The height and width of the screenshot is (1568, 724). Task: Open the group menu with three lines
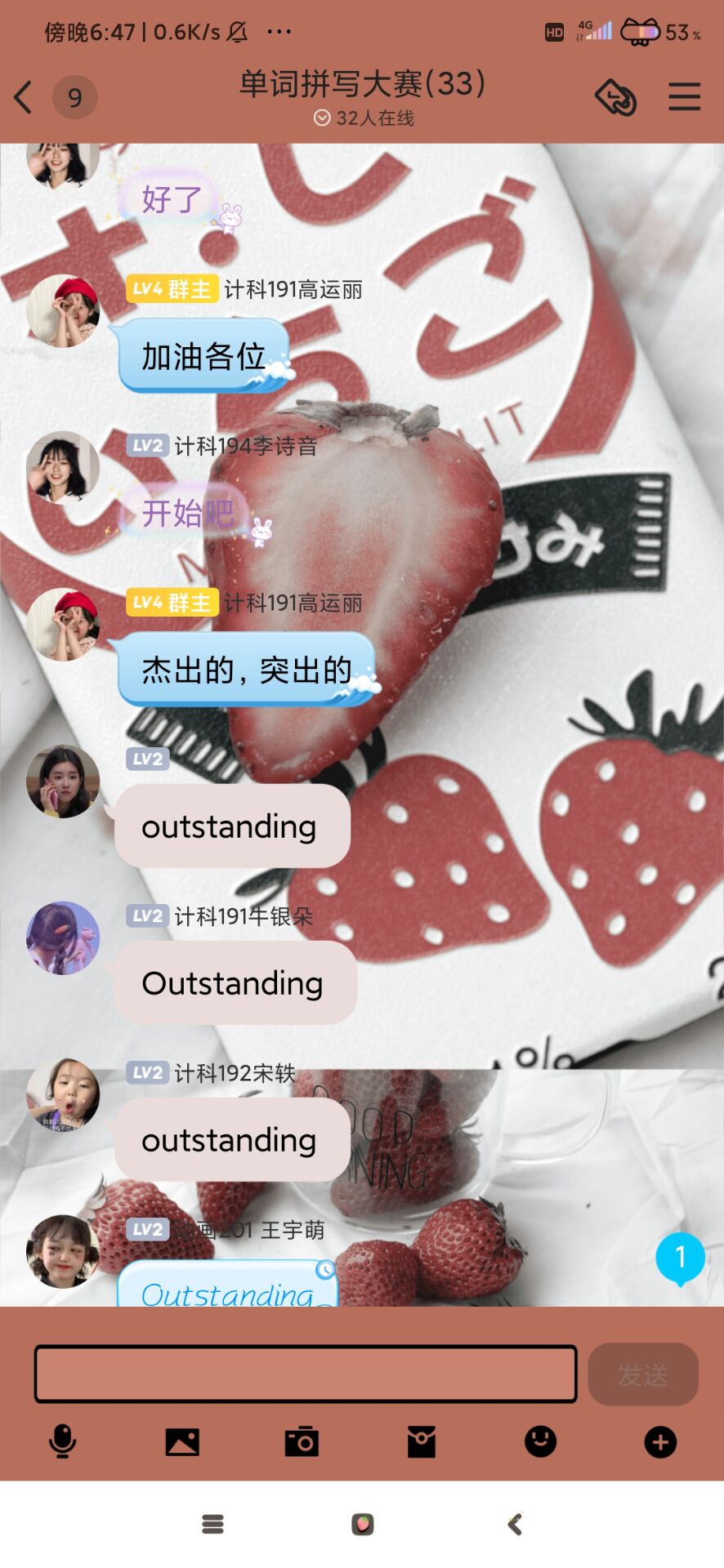(x=684, y=96)
